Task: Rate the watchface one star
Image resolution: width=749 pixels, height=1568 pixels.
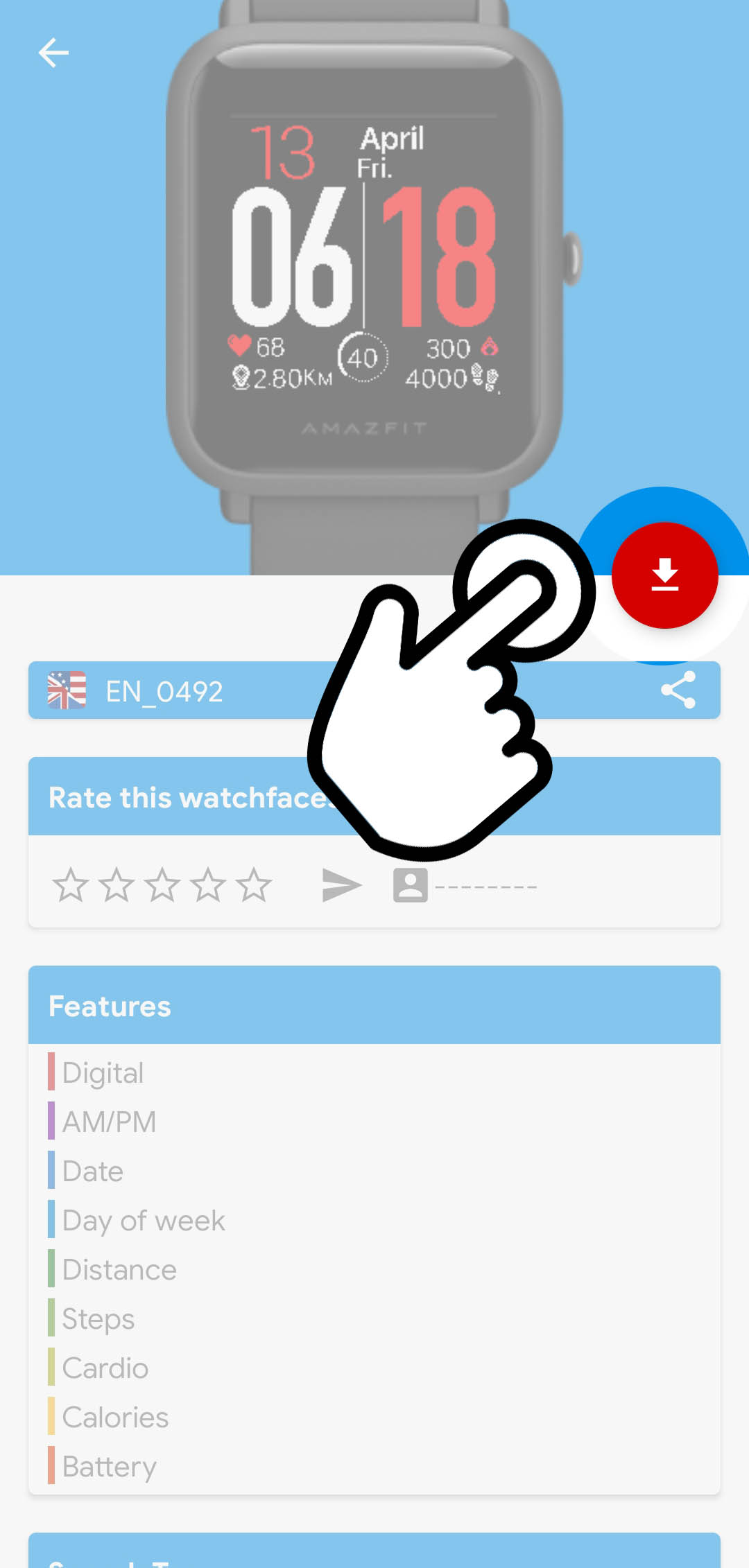Action: pyautogui.click(x=71, y=885)
